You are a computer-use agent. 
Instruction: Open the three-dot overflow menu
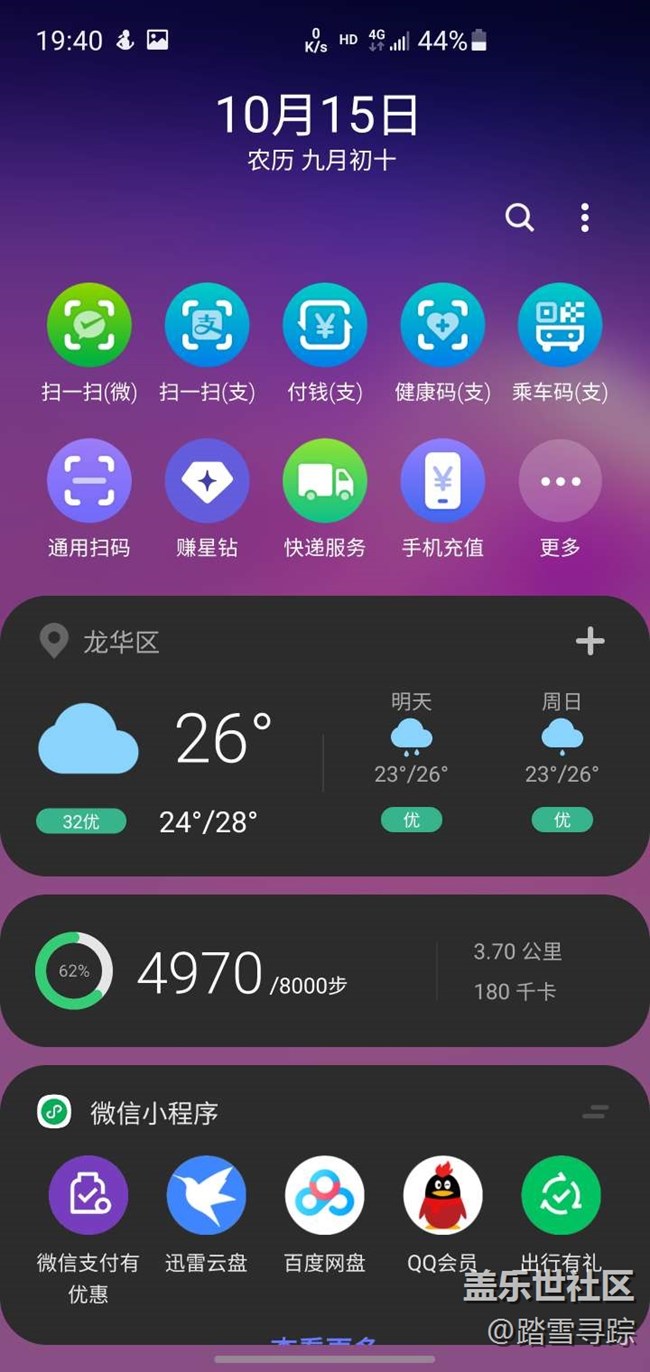(585, 217)
